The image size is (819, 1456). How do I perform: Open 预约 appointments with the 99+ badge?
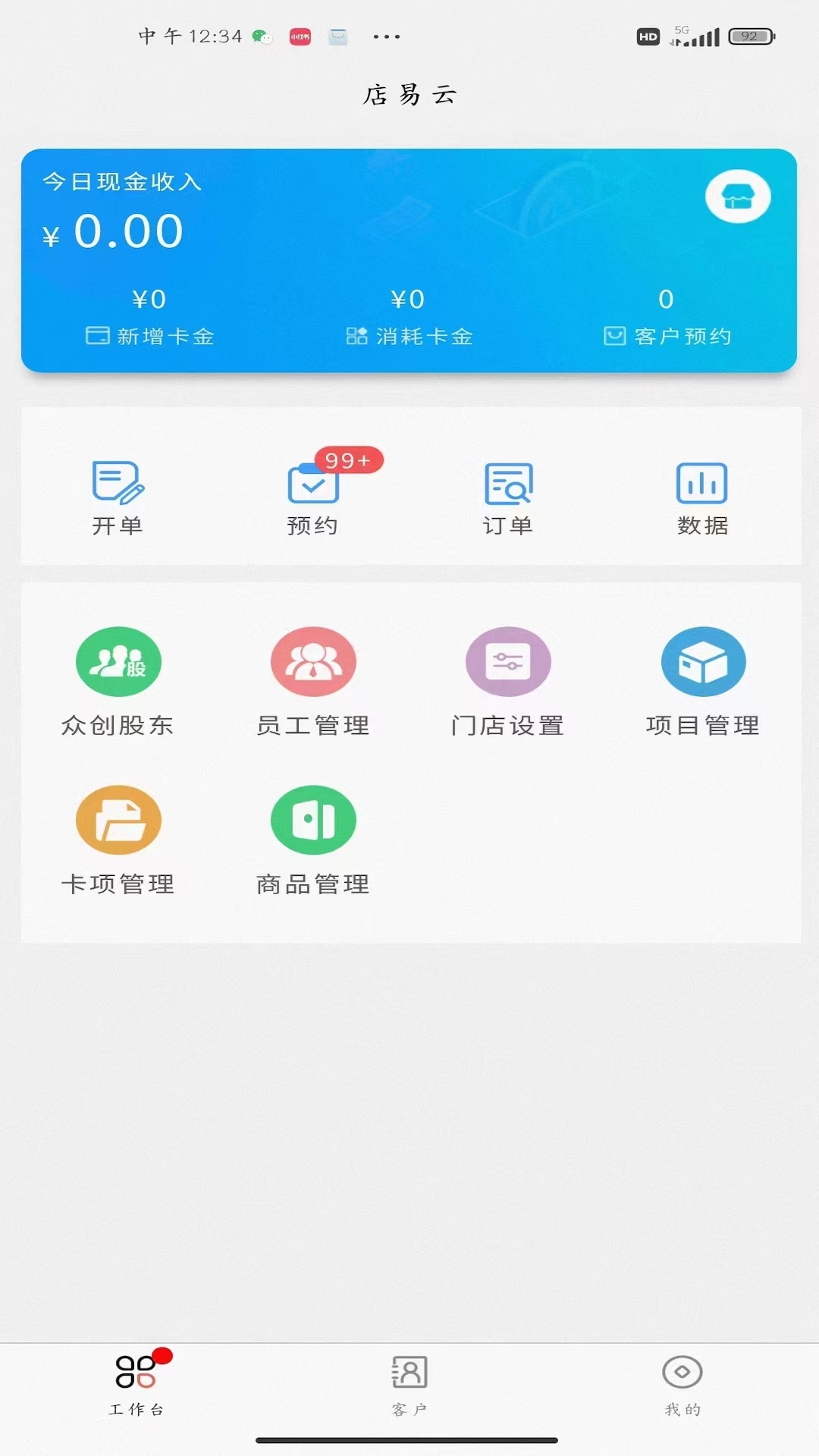pos(313,493)
